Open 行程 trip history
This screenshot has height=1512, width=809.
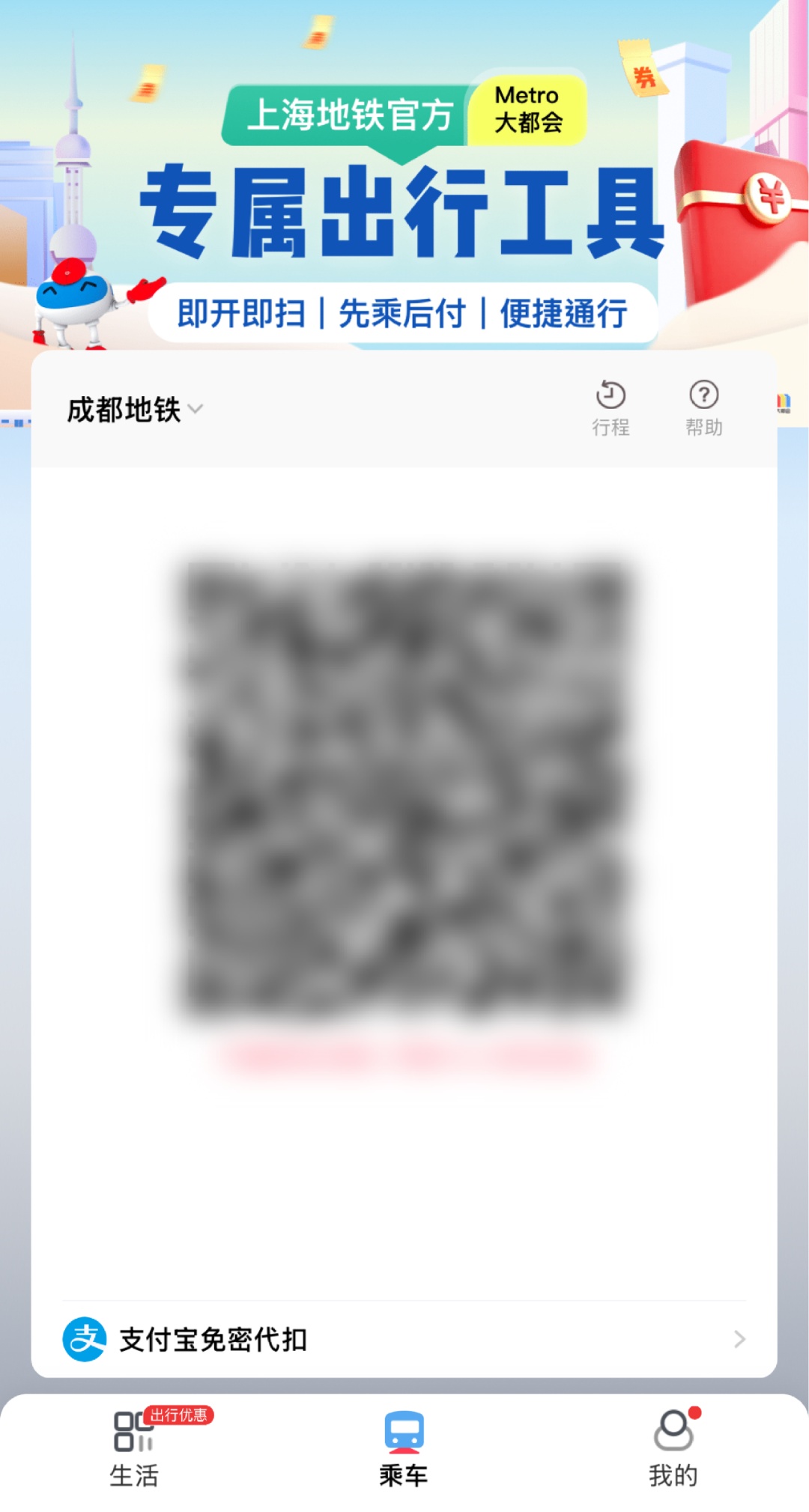coord(610,407)
